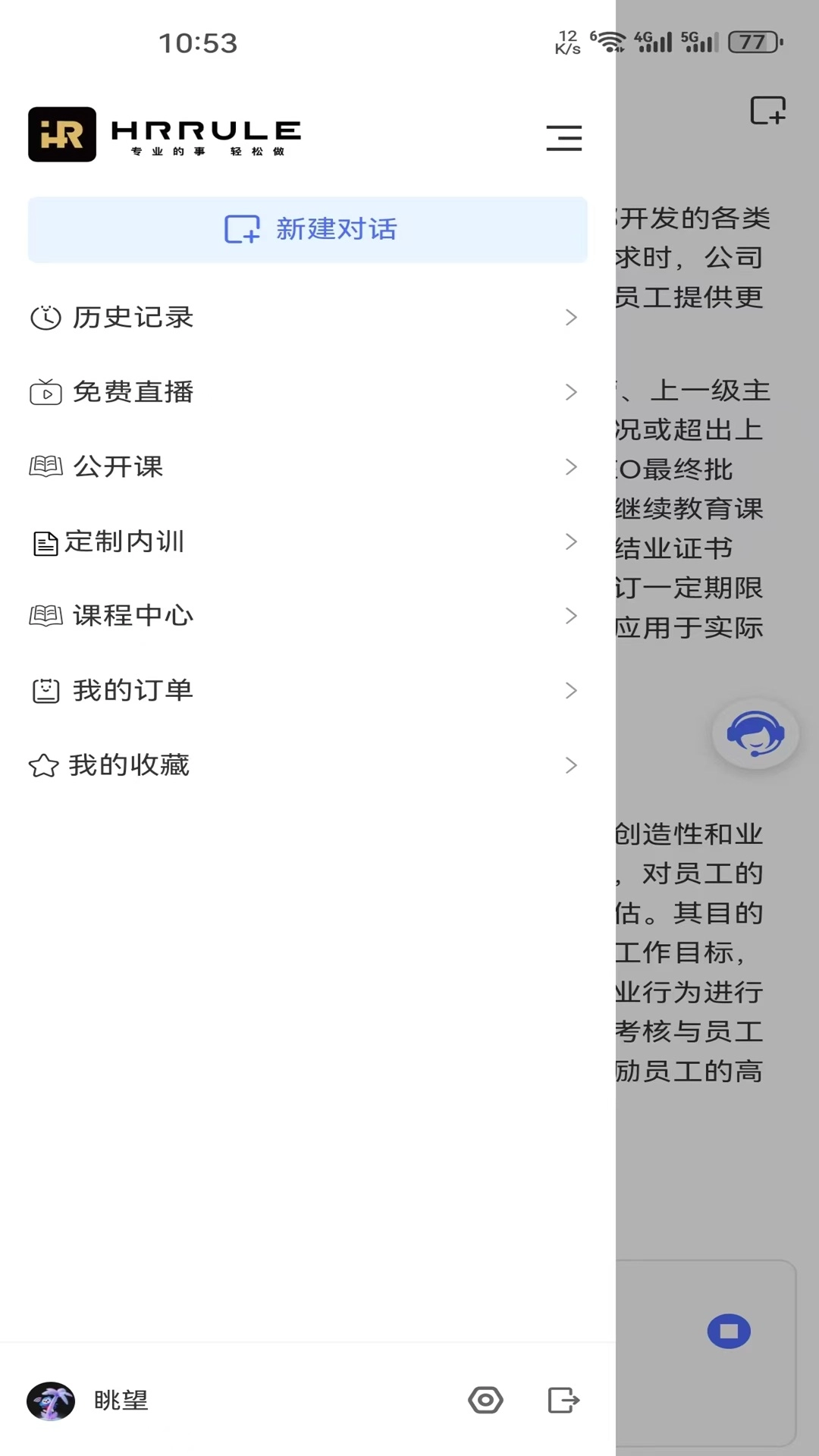Collapse the side drawer menu icon
The height and width of the screenshot is (1456, 819).
pyautogui.click(x=563, y=138)
